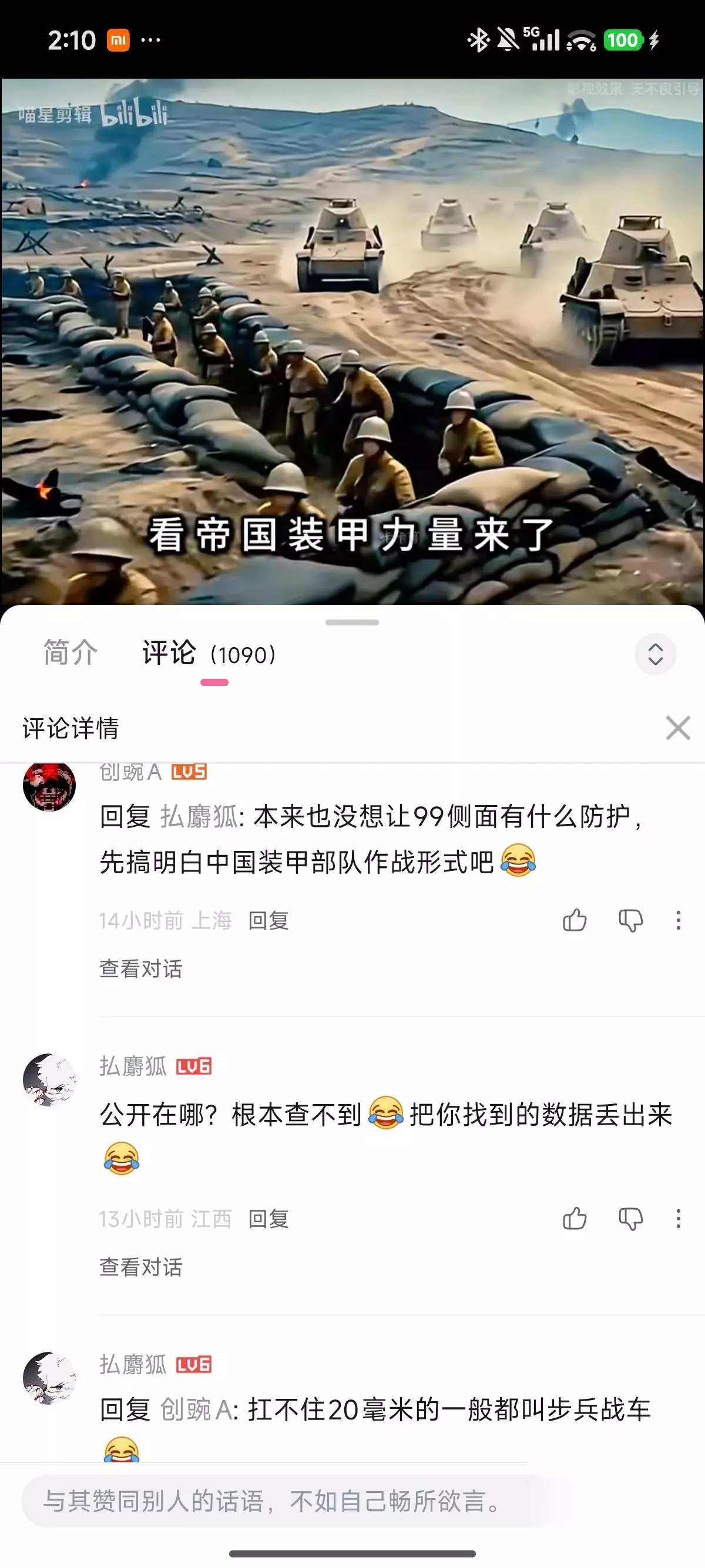Close the 评论详情 panel
Viewport: 705px width, 1568px height.
[x=677, y=728]
